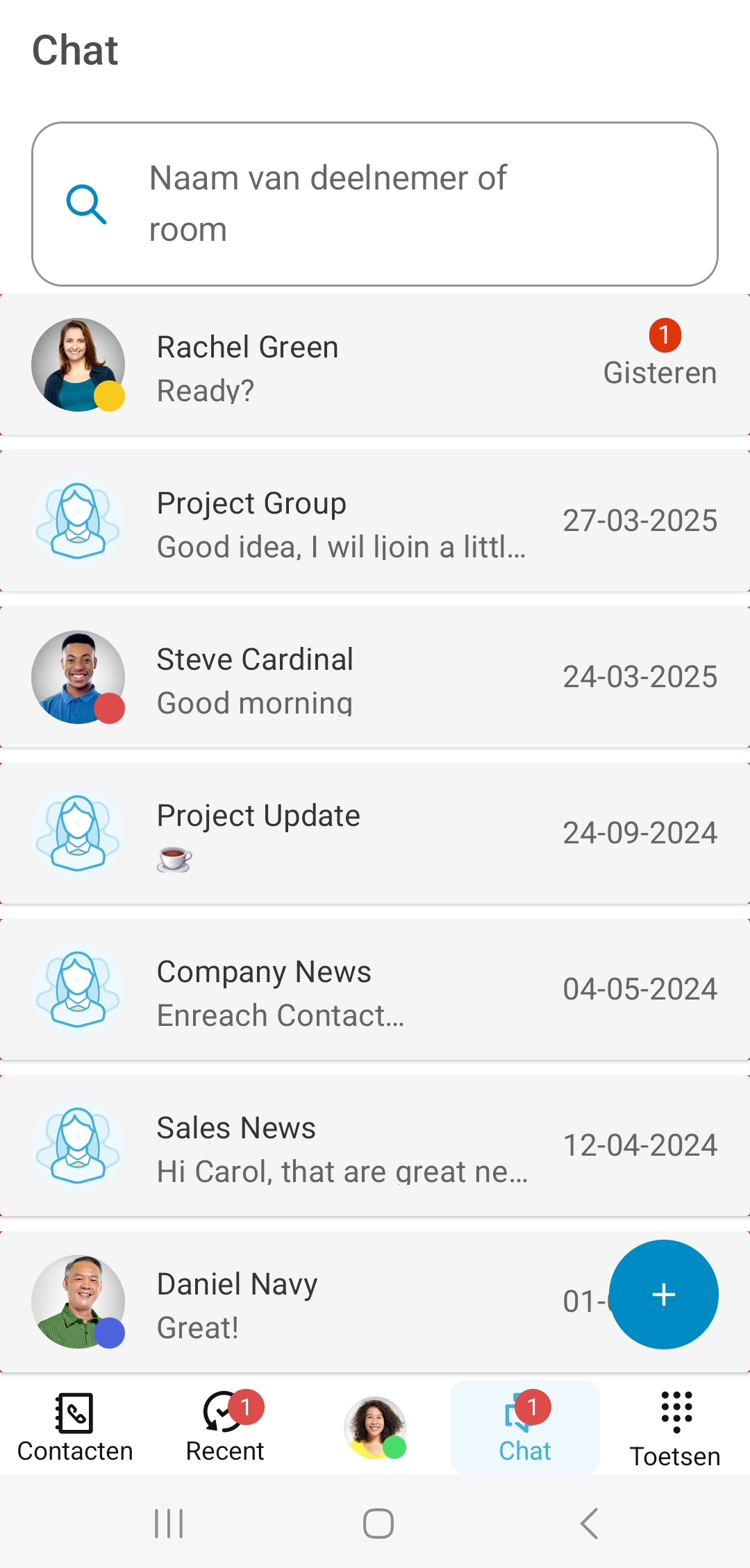Open the Project Update room

375,834
